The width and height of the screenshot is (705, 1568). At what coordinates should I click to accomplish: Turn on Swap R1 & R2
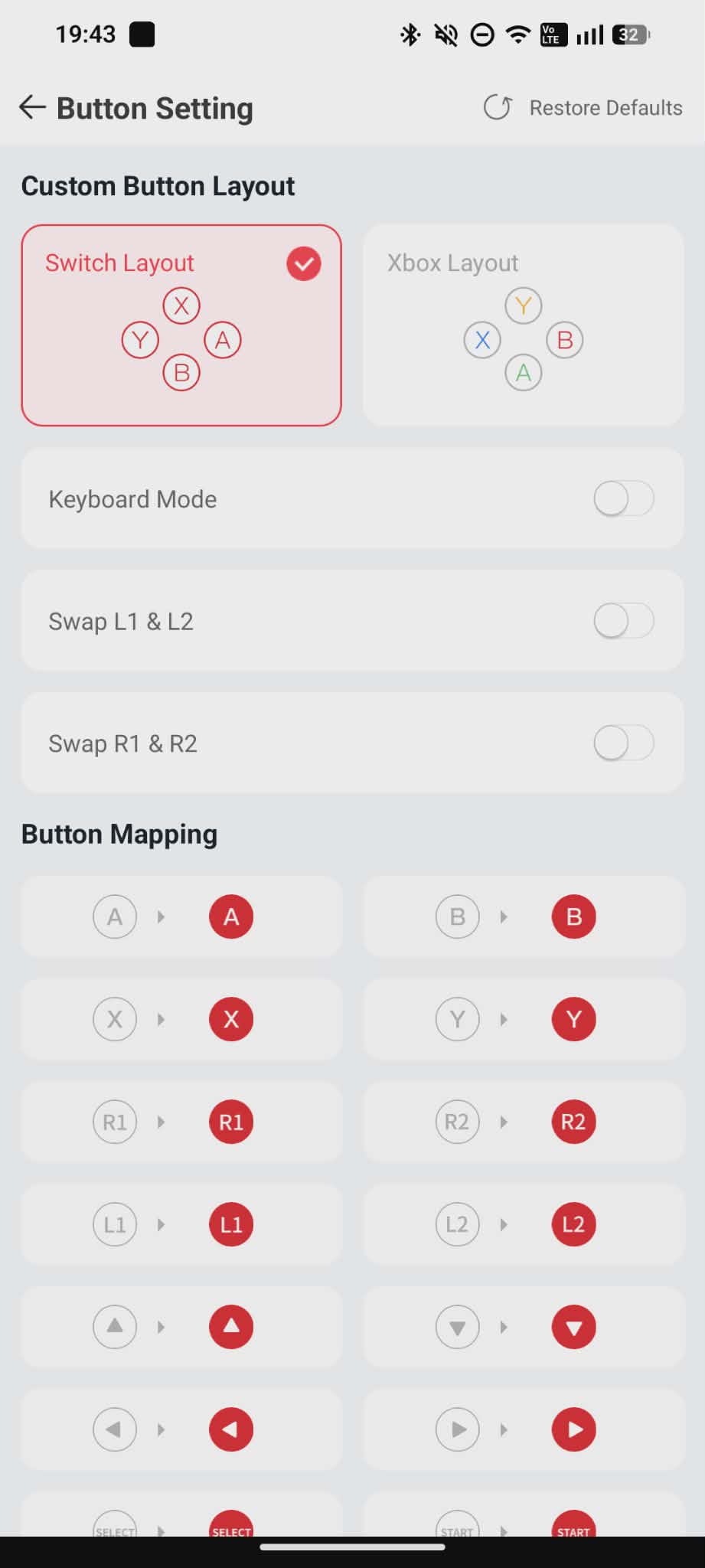tap(623, 743)
